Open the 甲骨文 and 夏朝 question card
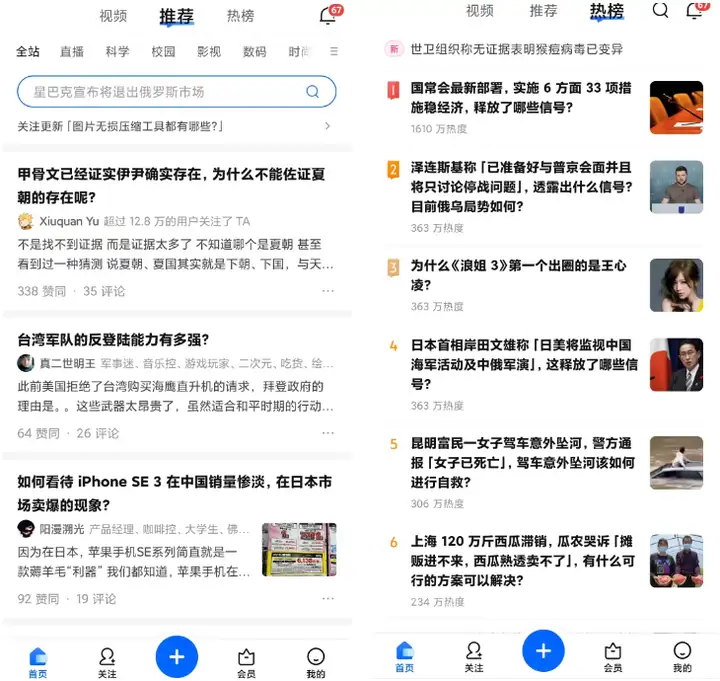This screenshot has width=720, height=681. 172,185
